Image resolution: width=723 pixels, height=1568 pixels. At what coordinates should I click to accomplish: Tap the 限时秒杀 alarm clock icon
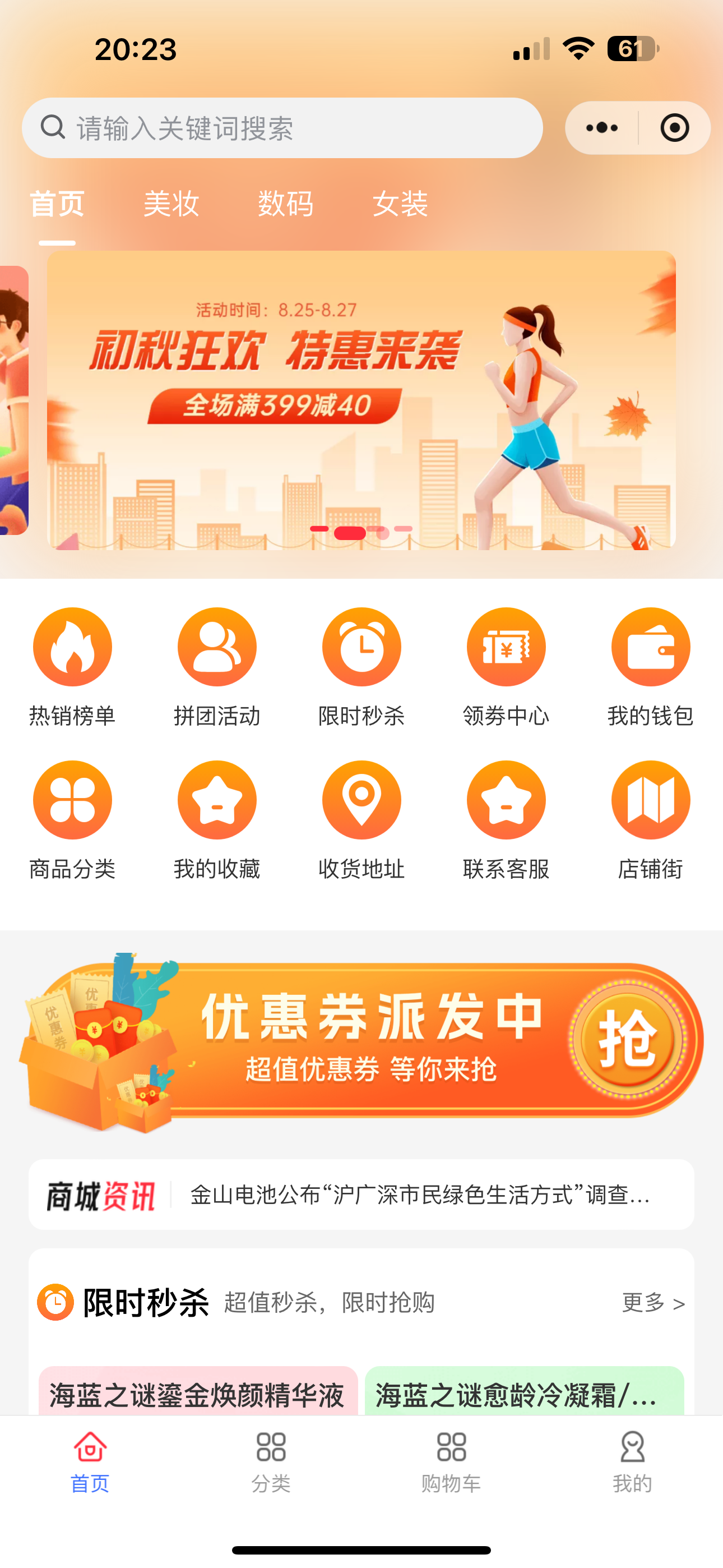tap(361, 647)
